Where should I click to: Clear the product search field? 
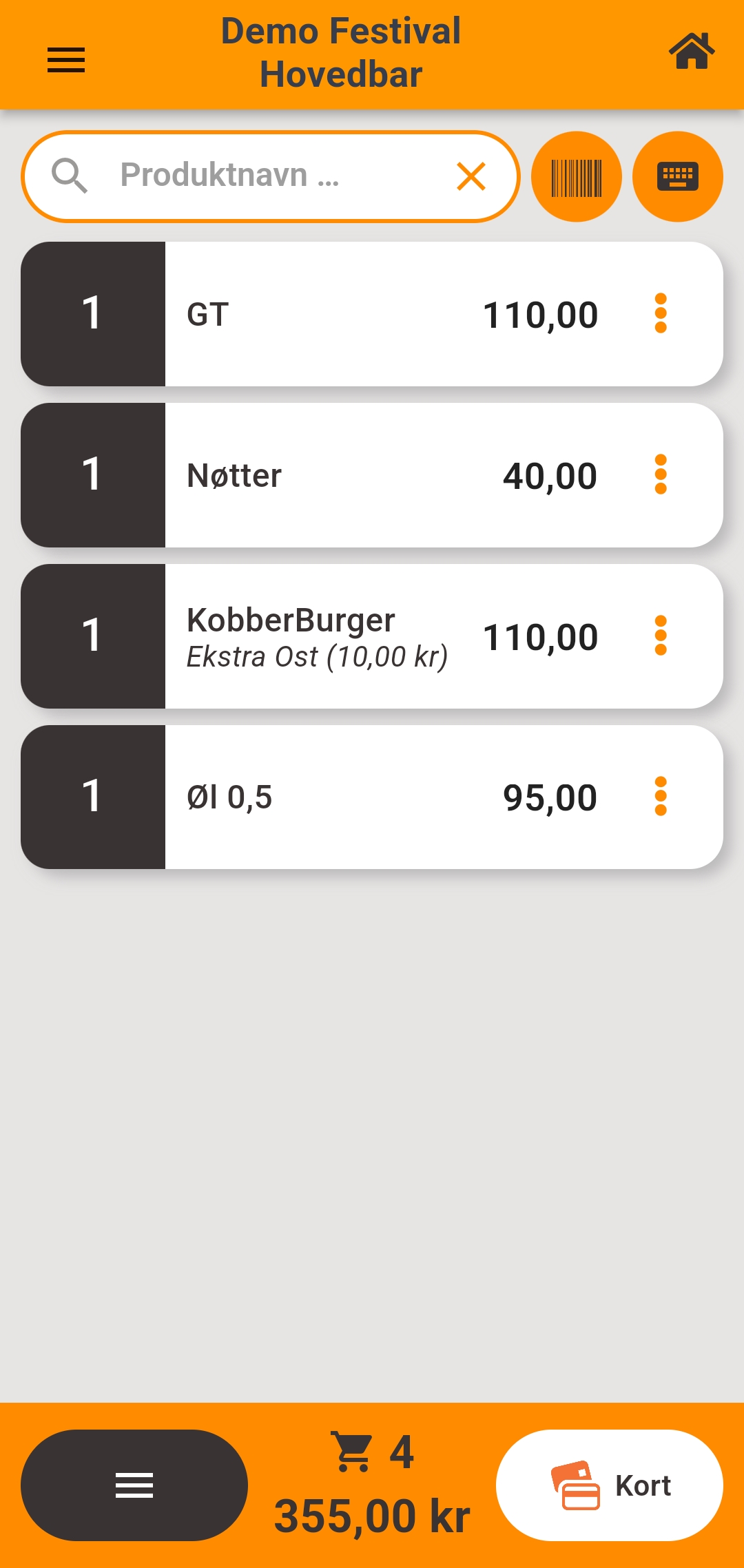point(471,176)
